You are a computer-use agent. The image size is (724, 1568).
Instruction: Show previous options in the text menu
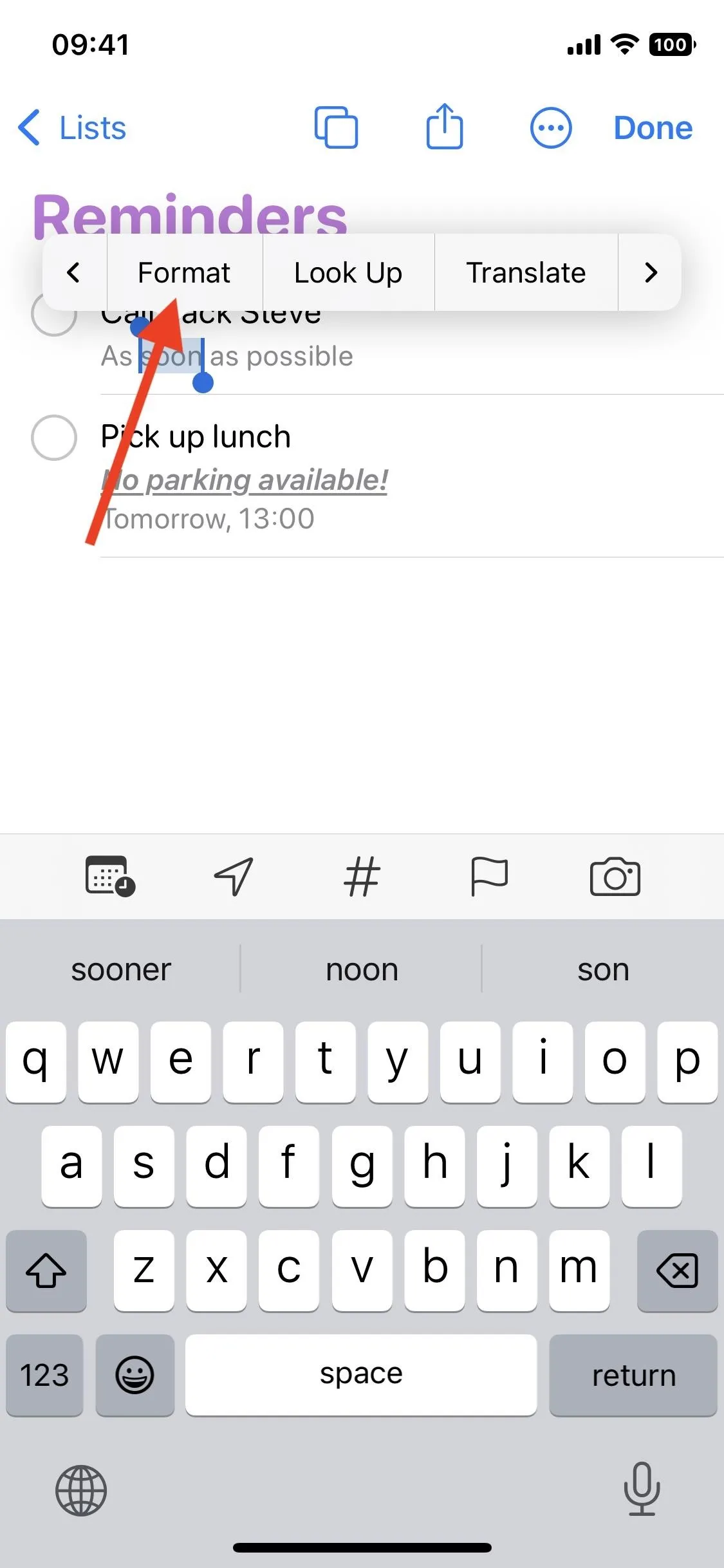coord(74,272)
